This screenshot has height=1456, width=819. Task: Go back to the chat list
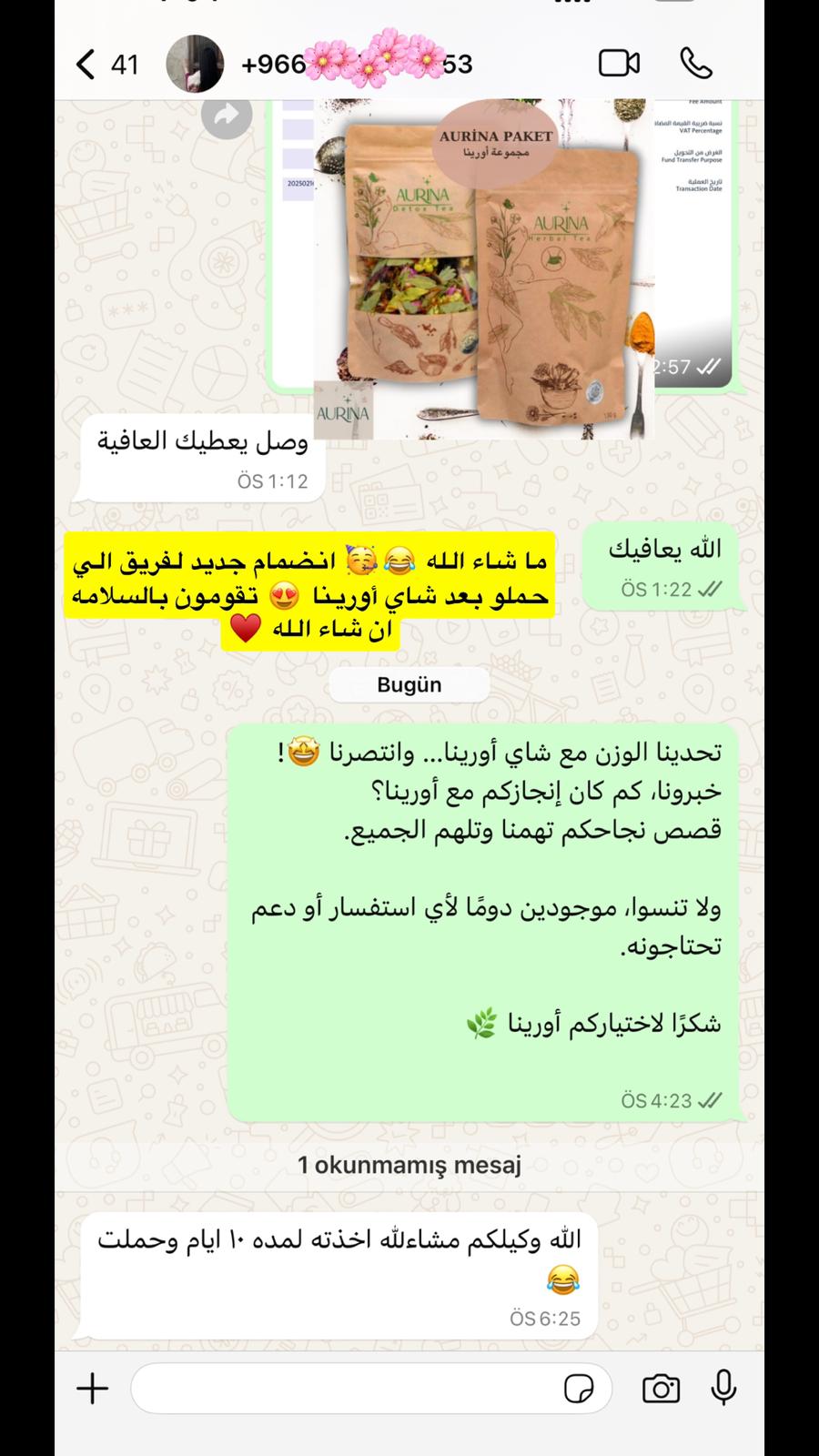[x=86, y=65]
